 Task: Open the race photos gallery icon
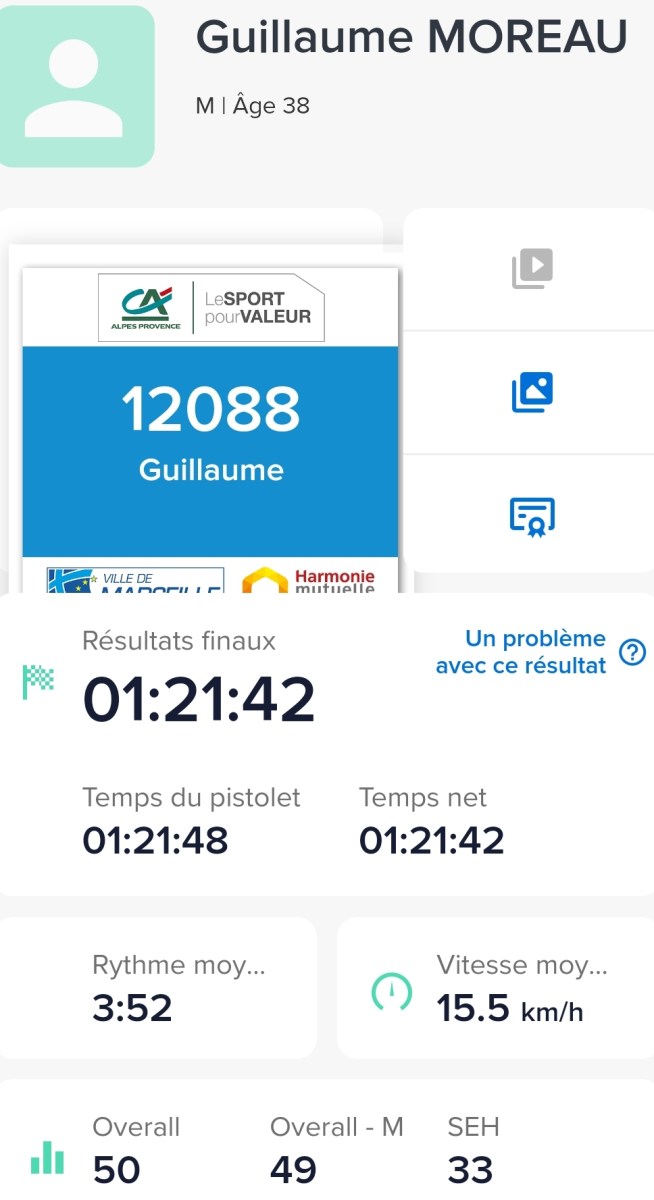pyautogui.click(x=532, y=393)
